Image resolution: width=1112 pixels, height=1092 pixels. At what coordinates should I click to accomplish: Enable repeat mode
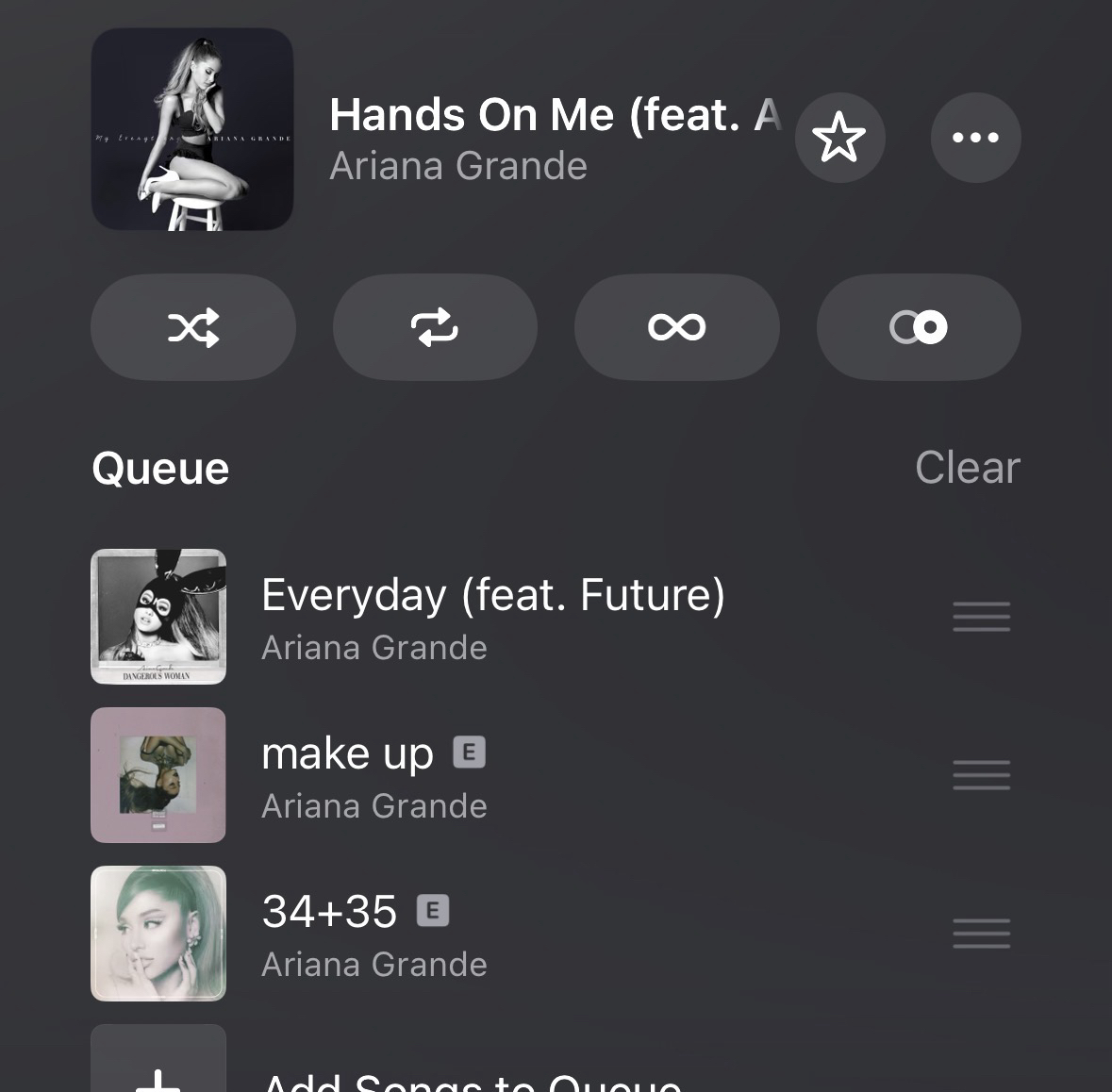pos(435,327)
